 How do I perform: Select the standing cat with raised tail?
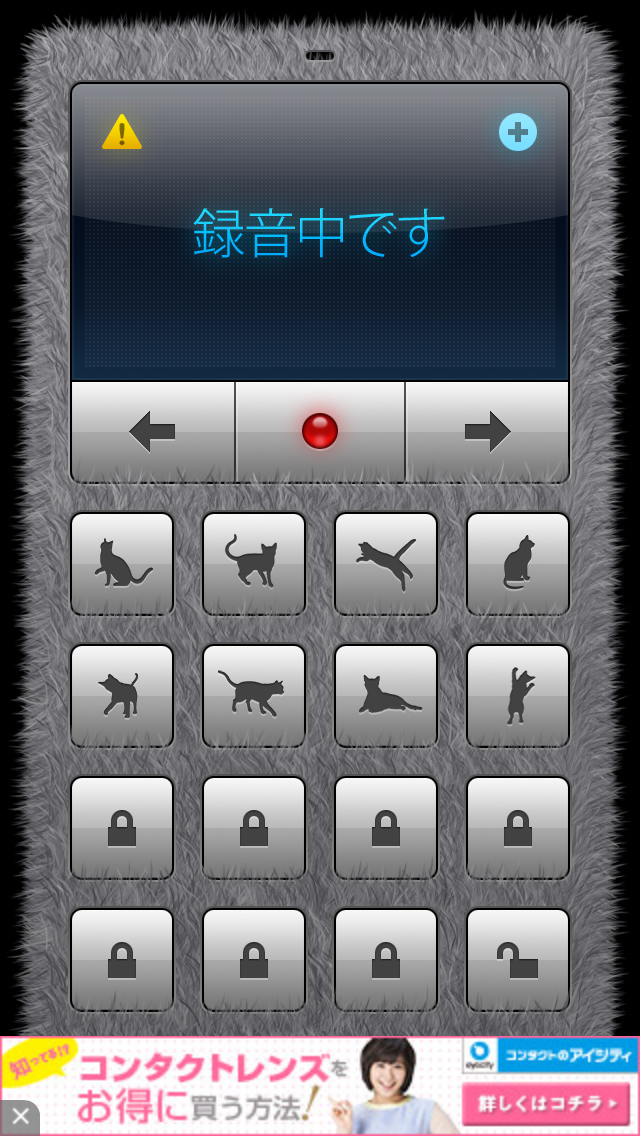click(x=254, y=564)
